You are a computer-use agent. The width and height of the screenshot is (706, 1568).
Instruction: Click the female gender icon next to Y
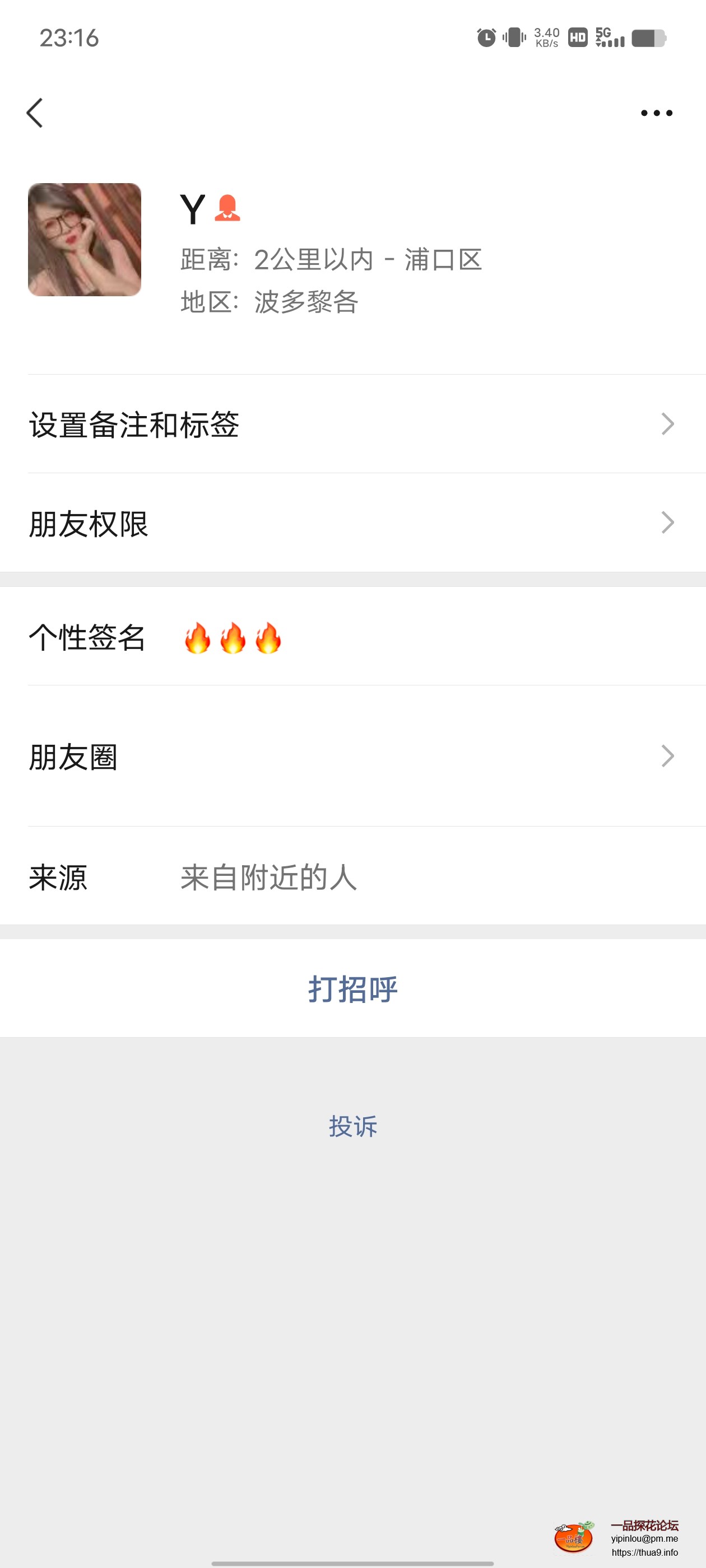point(229,209)
